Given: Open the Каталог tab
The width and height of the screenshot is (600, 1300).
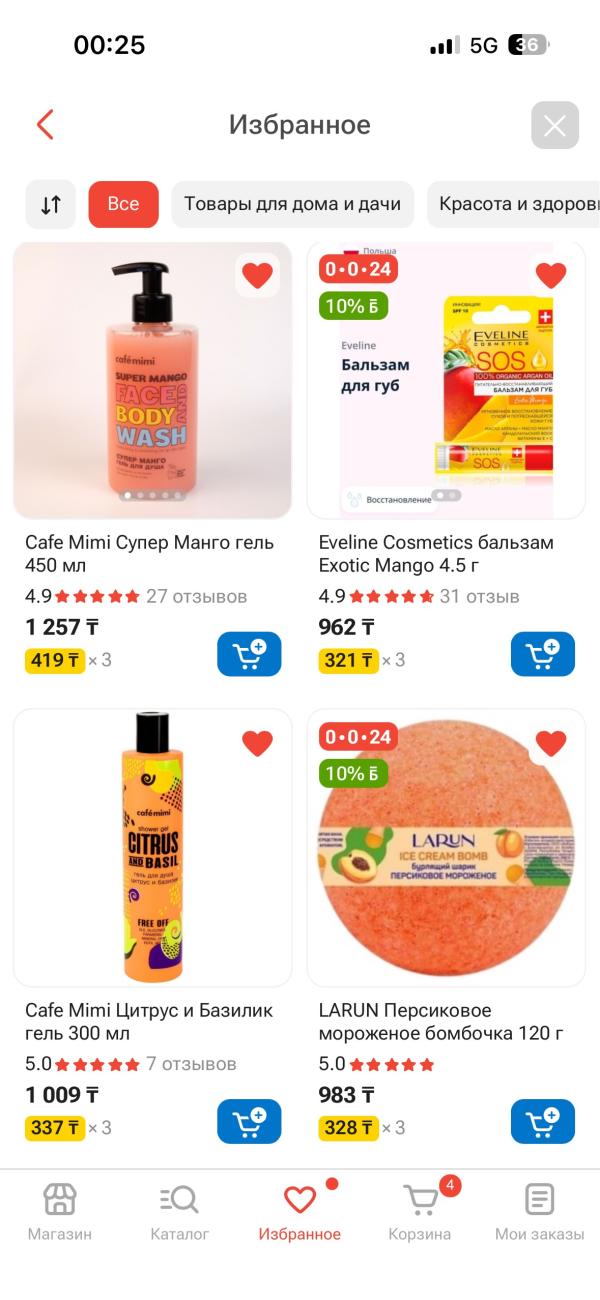Looking at the screenshot, I should click(x=180, y=1211).
